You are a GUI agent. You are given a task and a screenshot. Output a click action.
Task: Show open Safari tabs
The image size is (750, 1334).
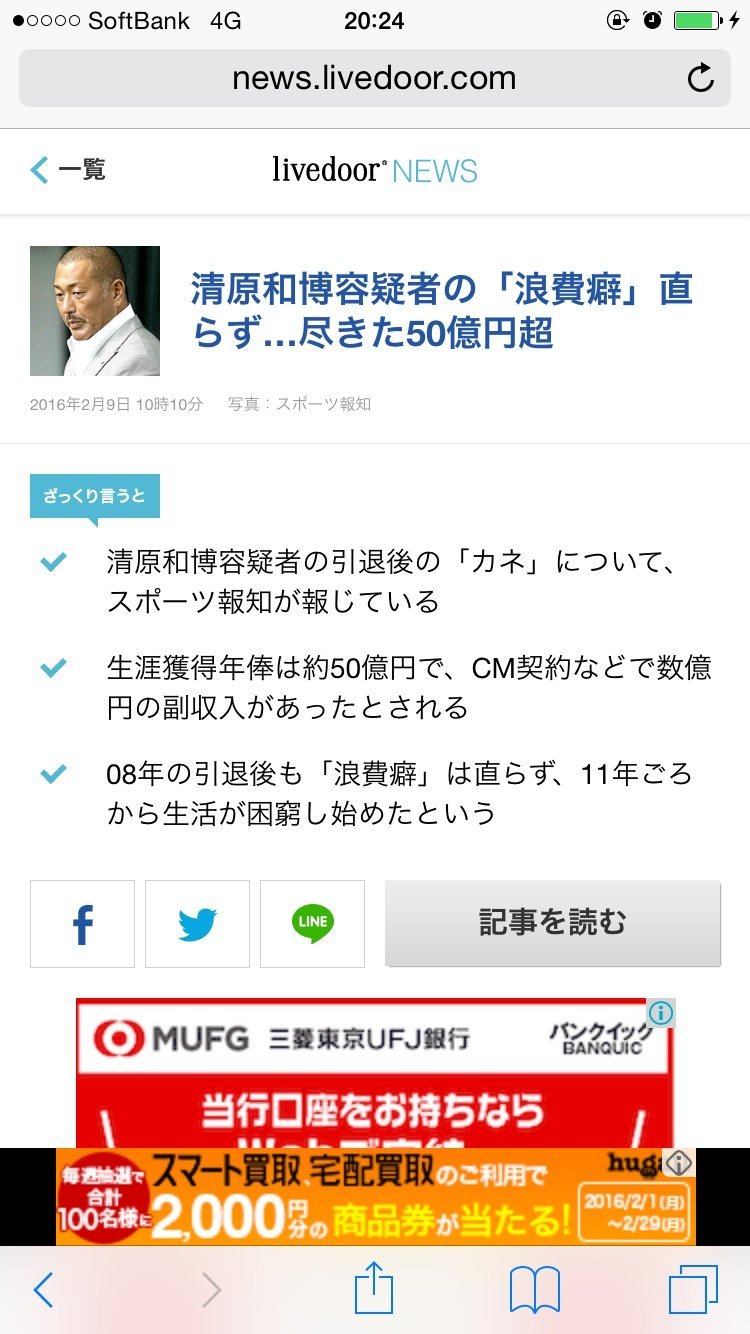pyautogui.click(x=693, y=1290)
